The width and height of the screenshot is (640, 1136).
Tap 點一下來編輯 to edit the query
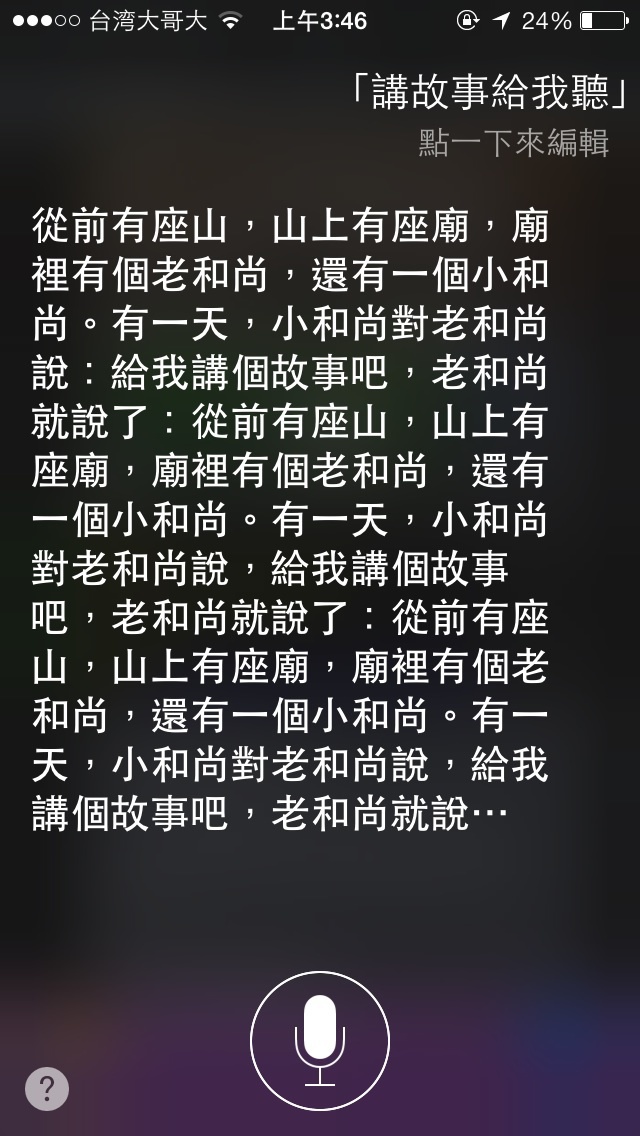point(513,144)
